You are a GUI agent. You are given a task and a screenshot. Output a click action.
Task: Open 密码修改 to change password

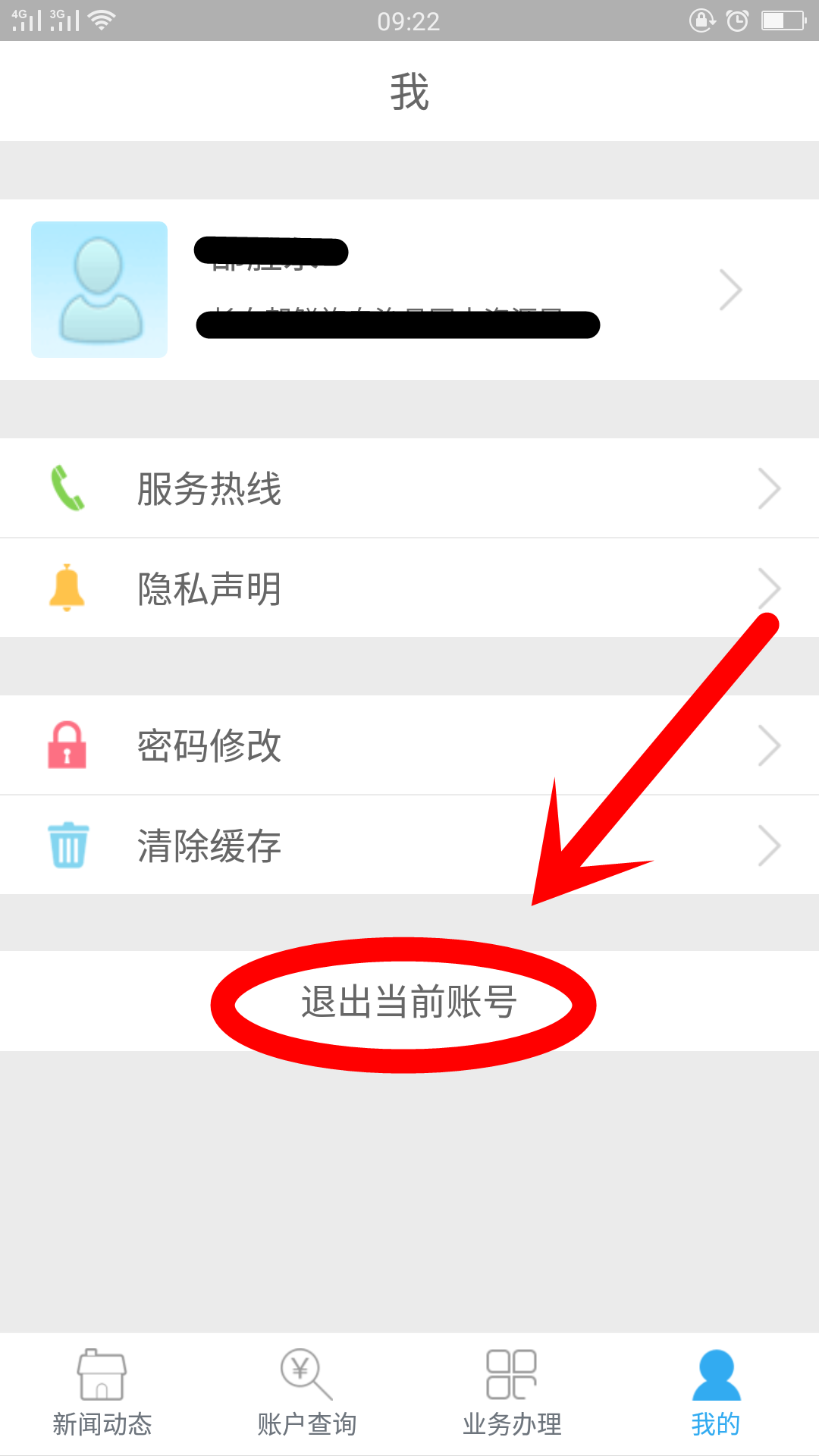pos(409,745)
